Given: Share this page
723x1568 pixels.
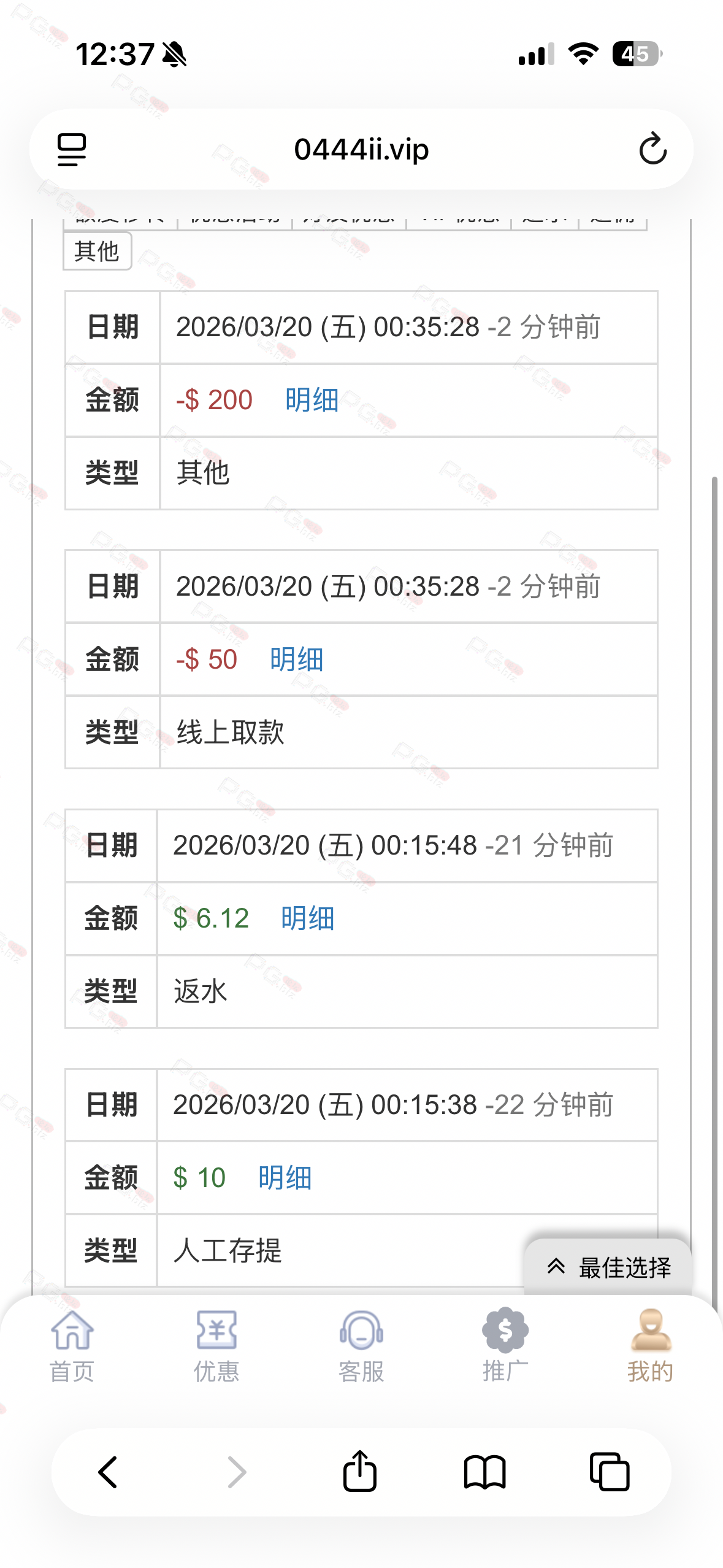Looking at the screenshot, I should 360,1472.
